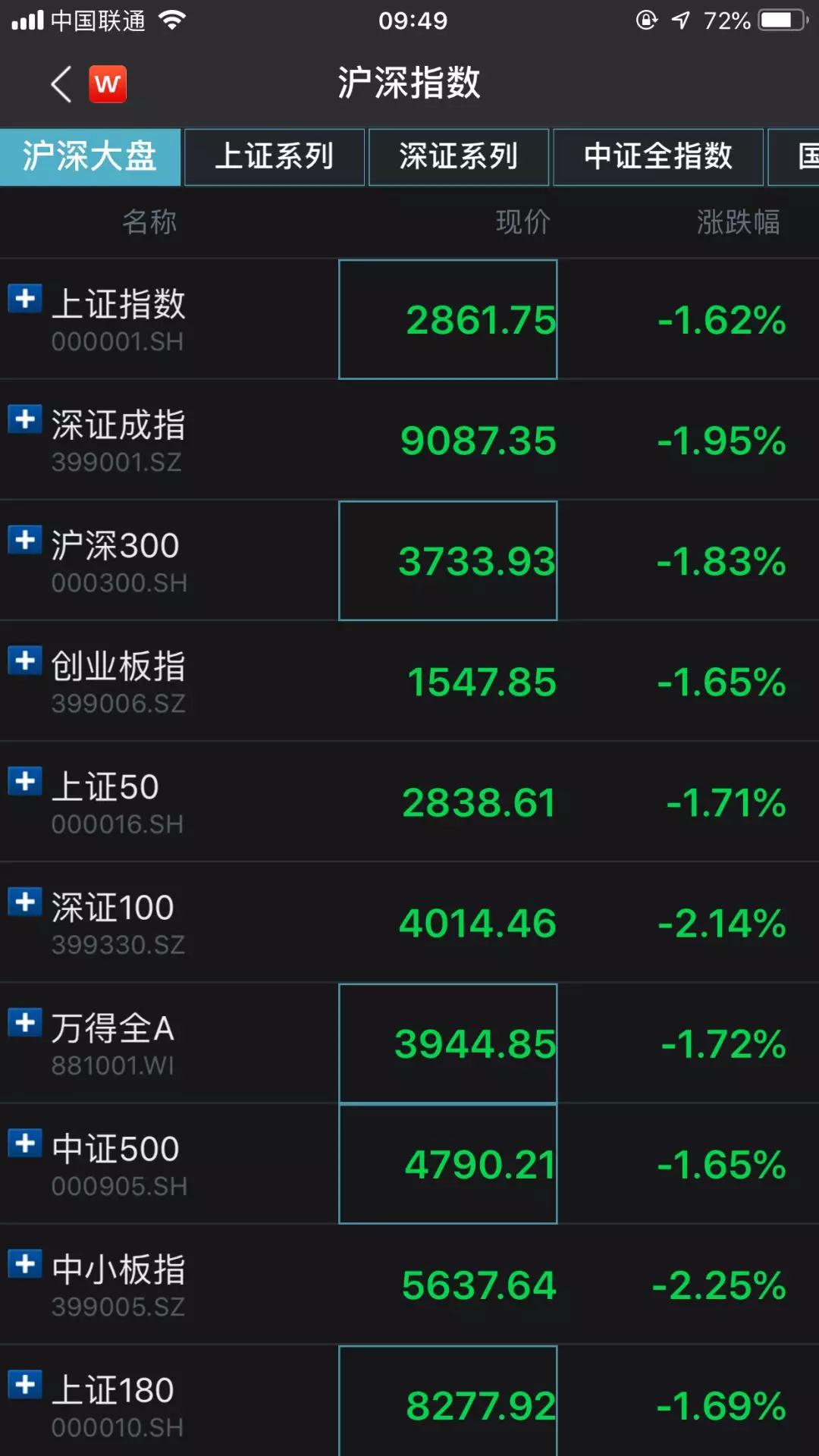Switch to the 中证全指数 tab
Image resolution: width=819 pixels, height=1456 pixels.
pos(657,157)
